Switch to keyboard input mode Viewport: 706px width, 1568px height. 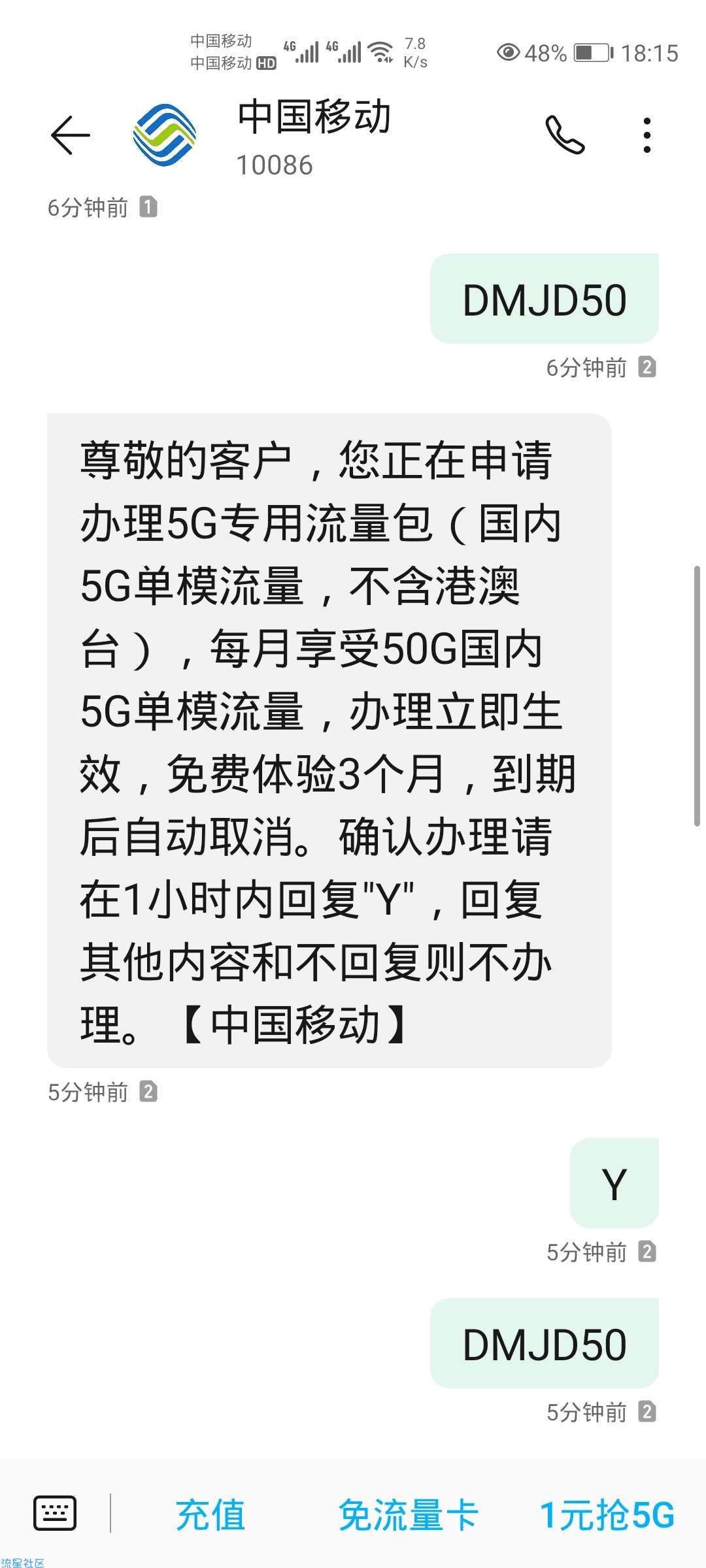click(x=55, y=1513)
